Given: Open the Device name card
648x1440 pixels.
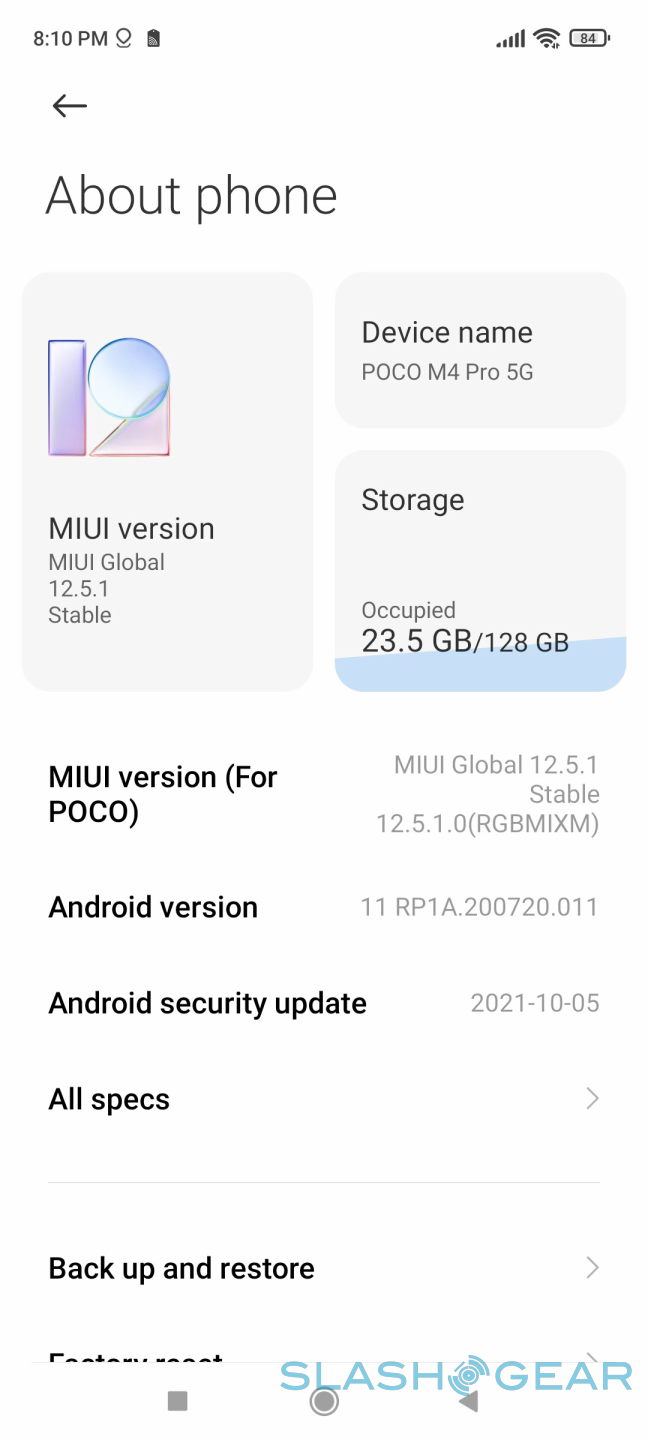Looking at the screenshot, I should [x=480, y=350].
